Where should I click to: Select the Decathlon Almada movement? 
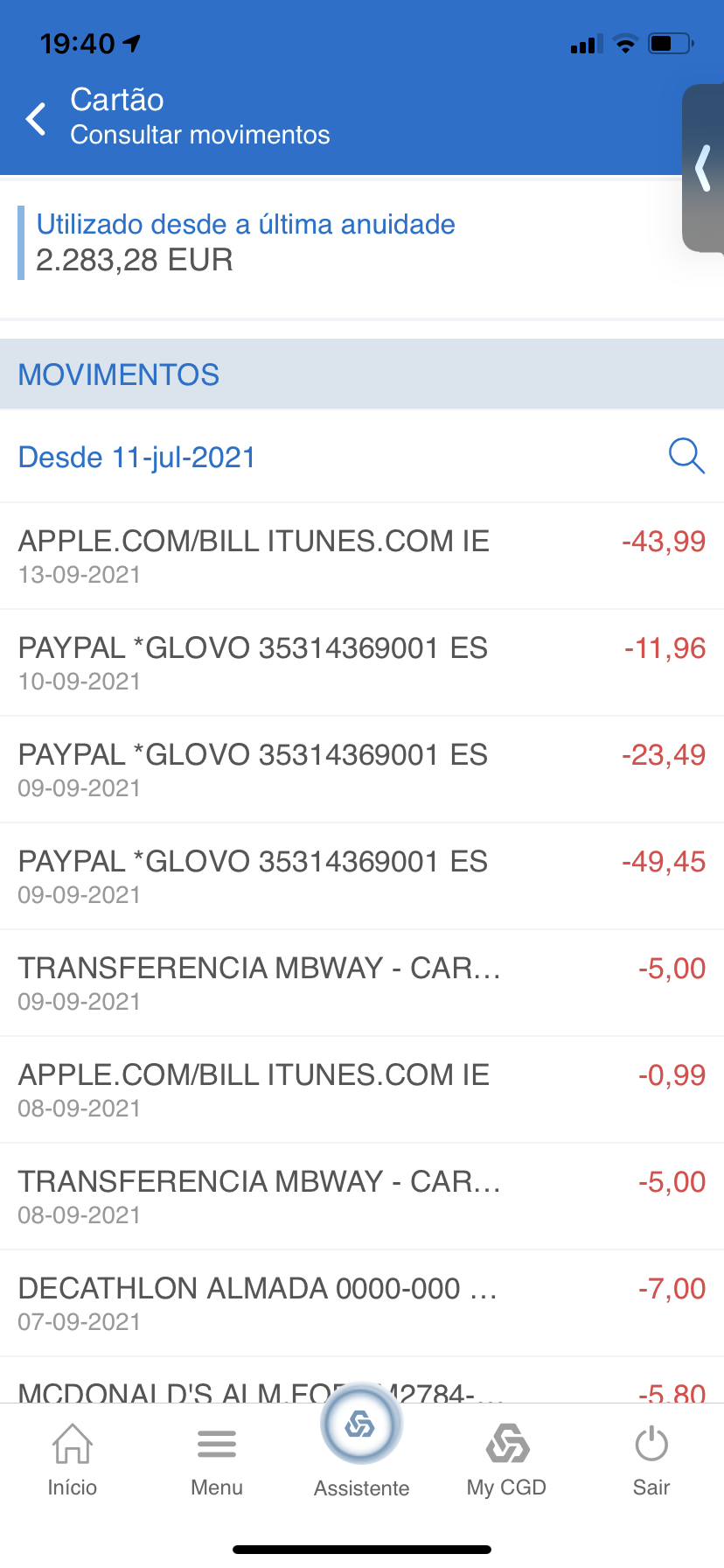click(x=362, y=1304)
